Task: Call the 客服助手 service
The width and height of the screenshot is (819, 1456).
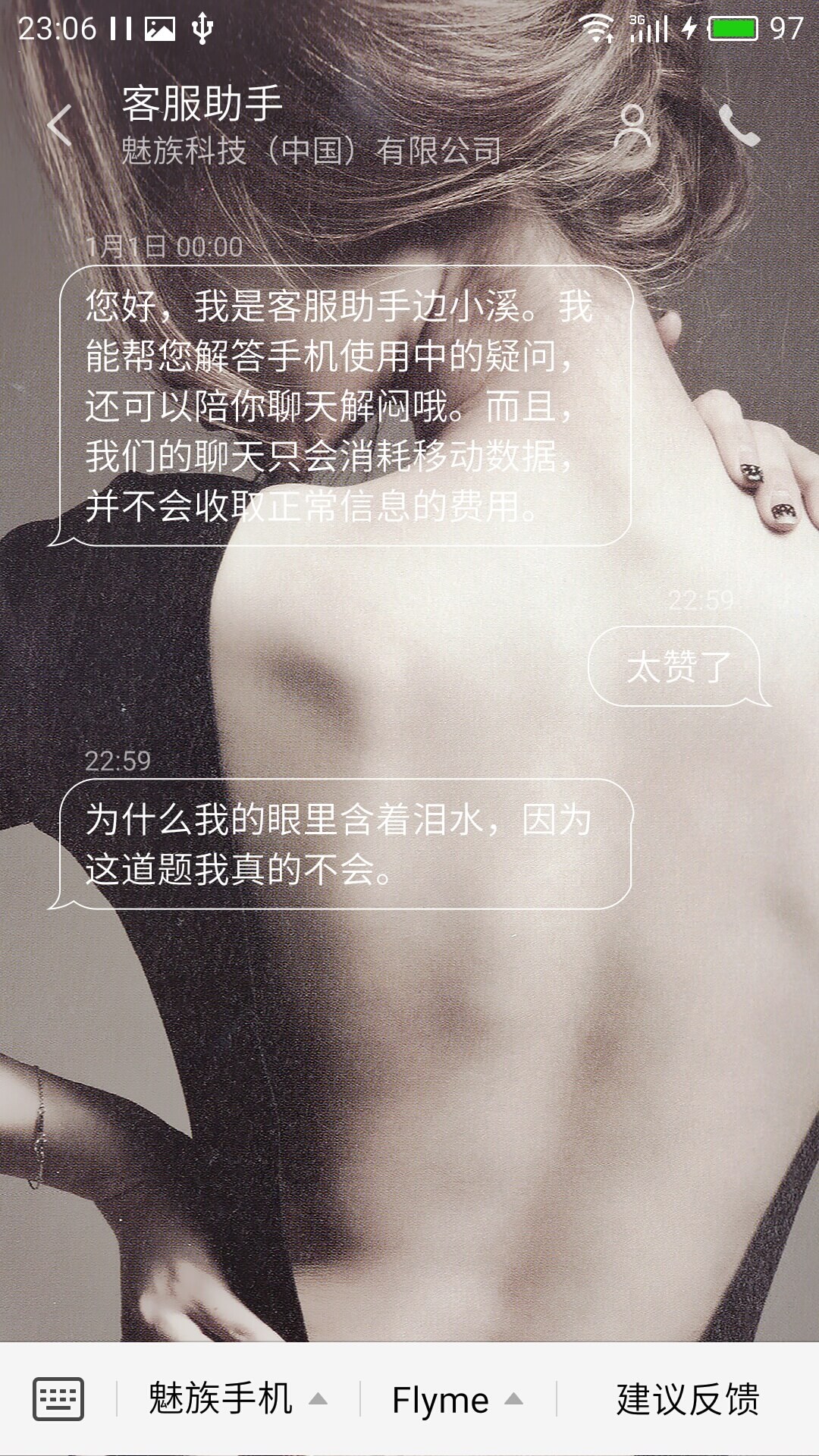Action: (x=739, y=125)
